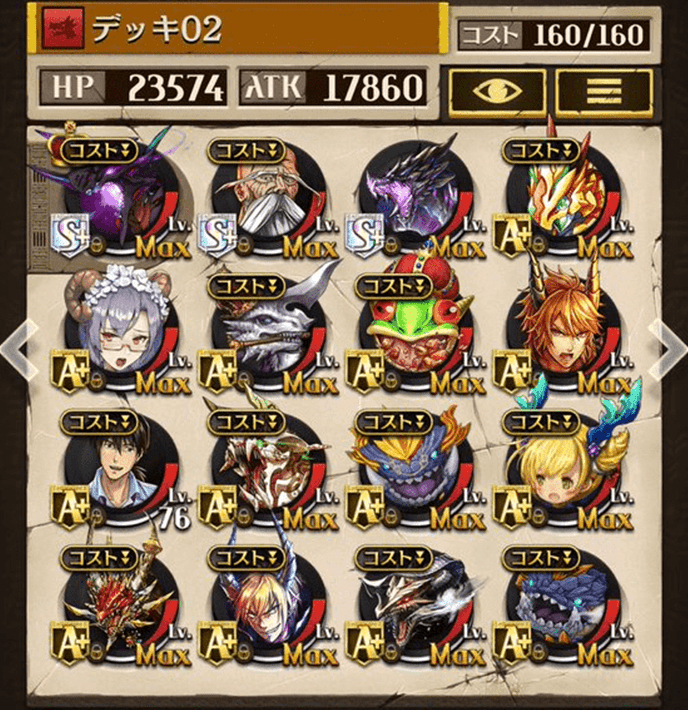Image resolution: width=688 pixels, height=710 pixels.
Task: Select the red spiked beast card
Action: pos(121,607)
